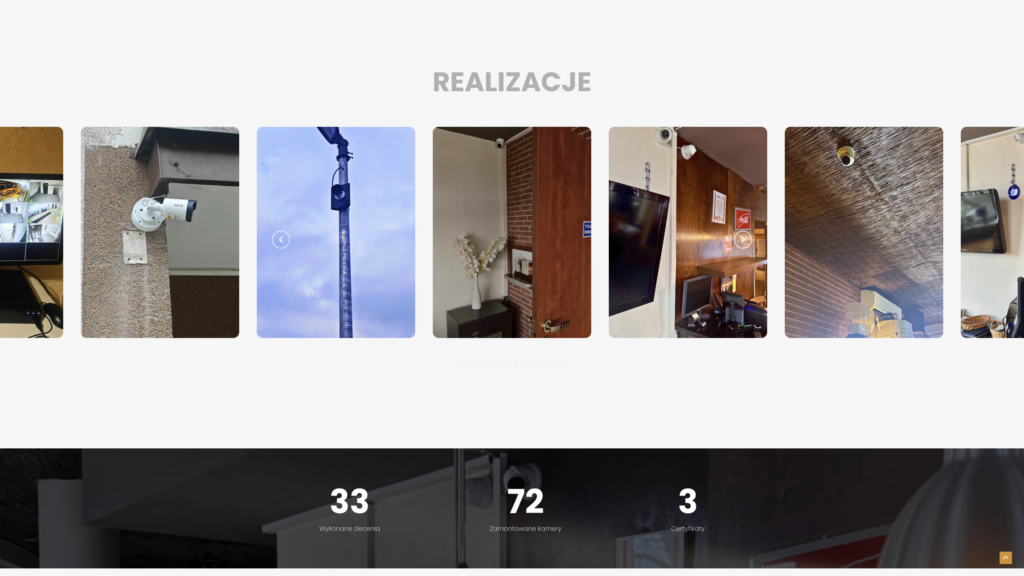Open the photo of the dome camera on the ceiling
Image resolution: width=1024 pixels, height=576 pixels.
863,232
